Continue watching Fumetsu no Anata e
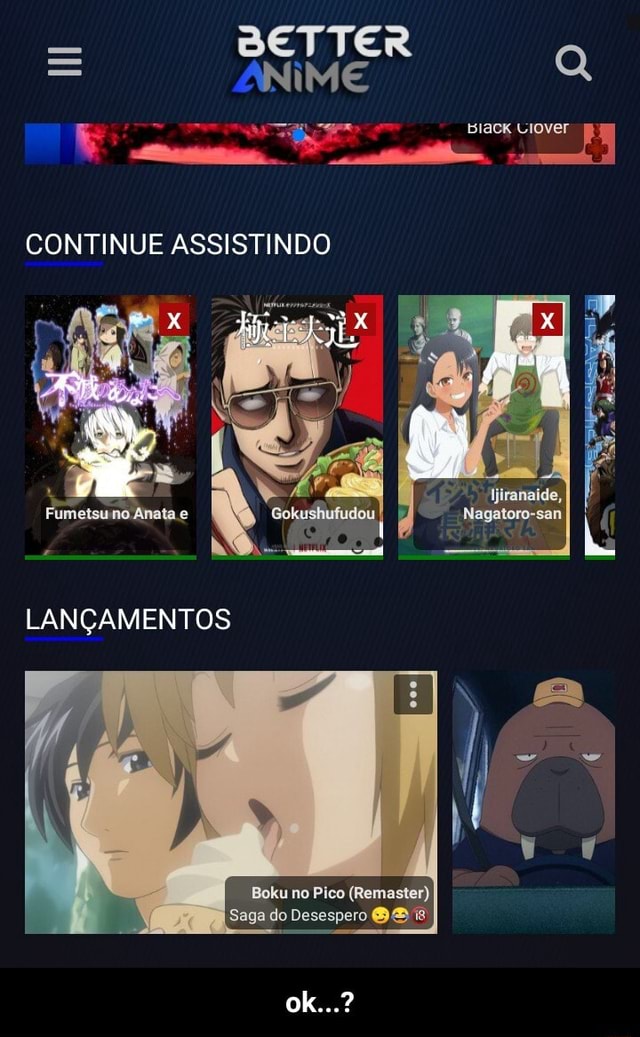 [110, 427]
